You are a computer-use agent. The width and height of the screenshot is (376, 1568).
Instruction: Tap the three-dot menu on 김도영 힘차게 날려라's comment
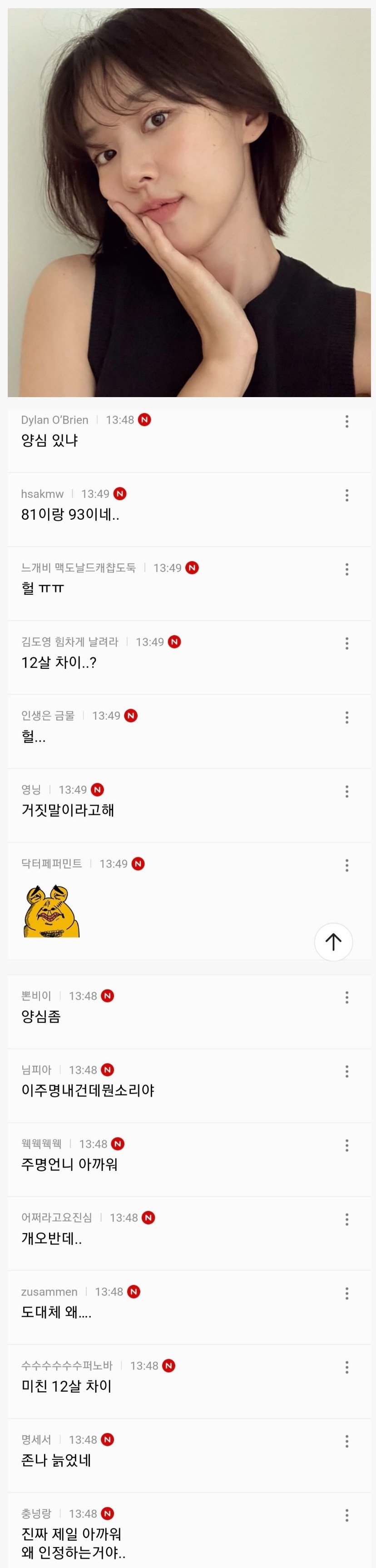[347, 643]
